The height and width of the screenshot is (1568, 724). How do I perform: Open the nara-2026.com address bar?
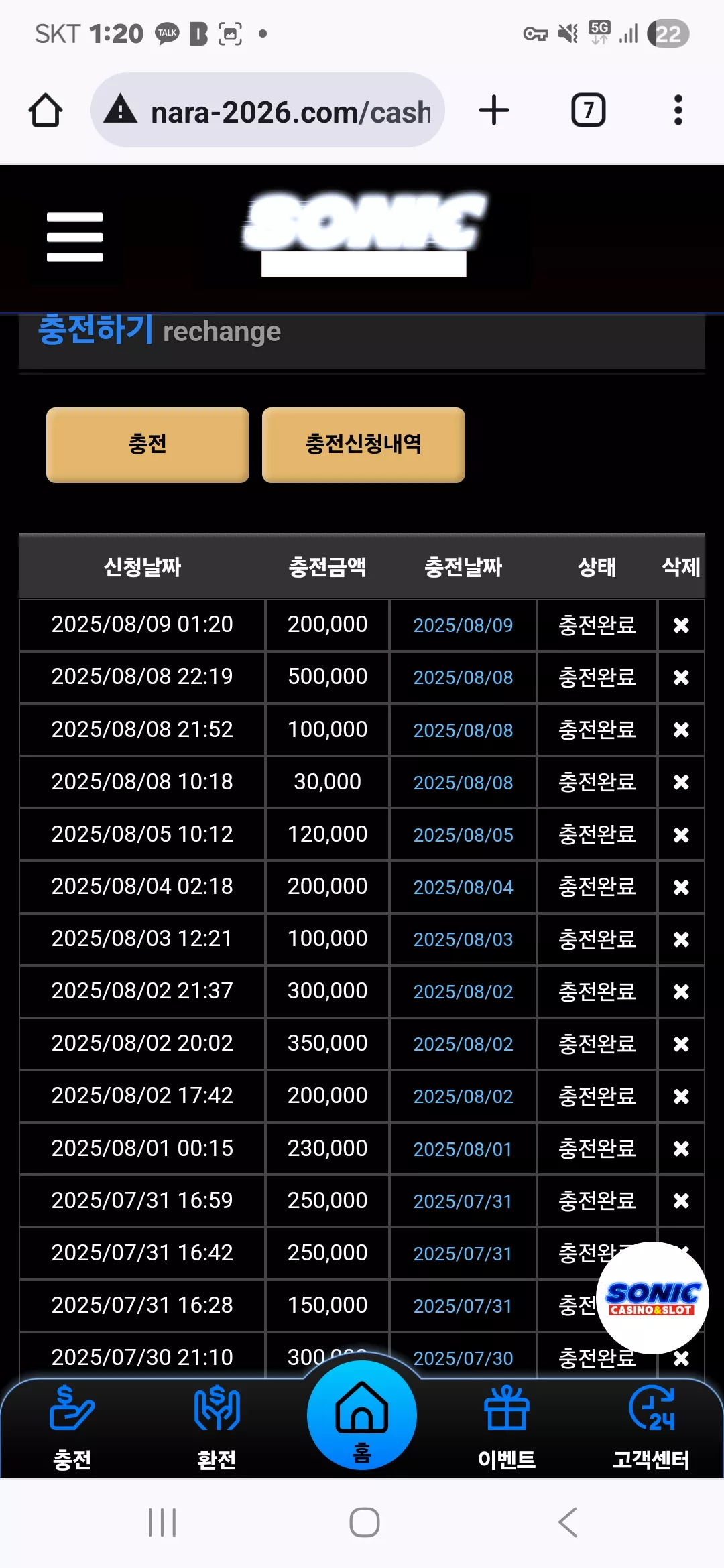[267, 111]
